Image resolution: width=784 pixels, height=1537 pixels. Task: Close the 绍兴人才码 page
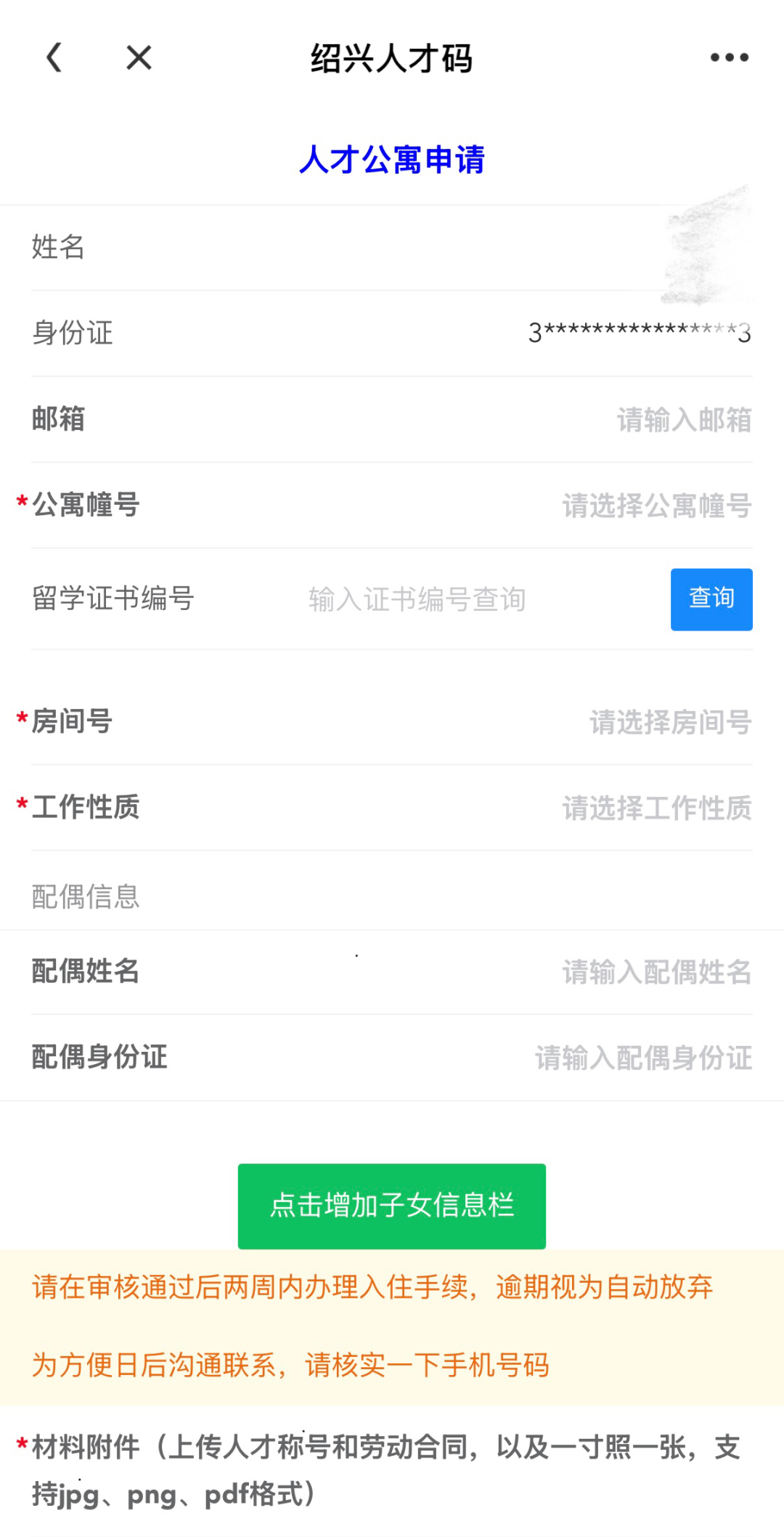[139, 57]
